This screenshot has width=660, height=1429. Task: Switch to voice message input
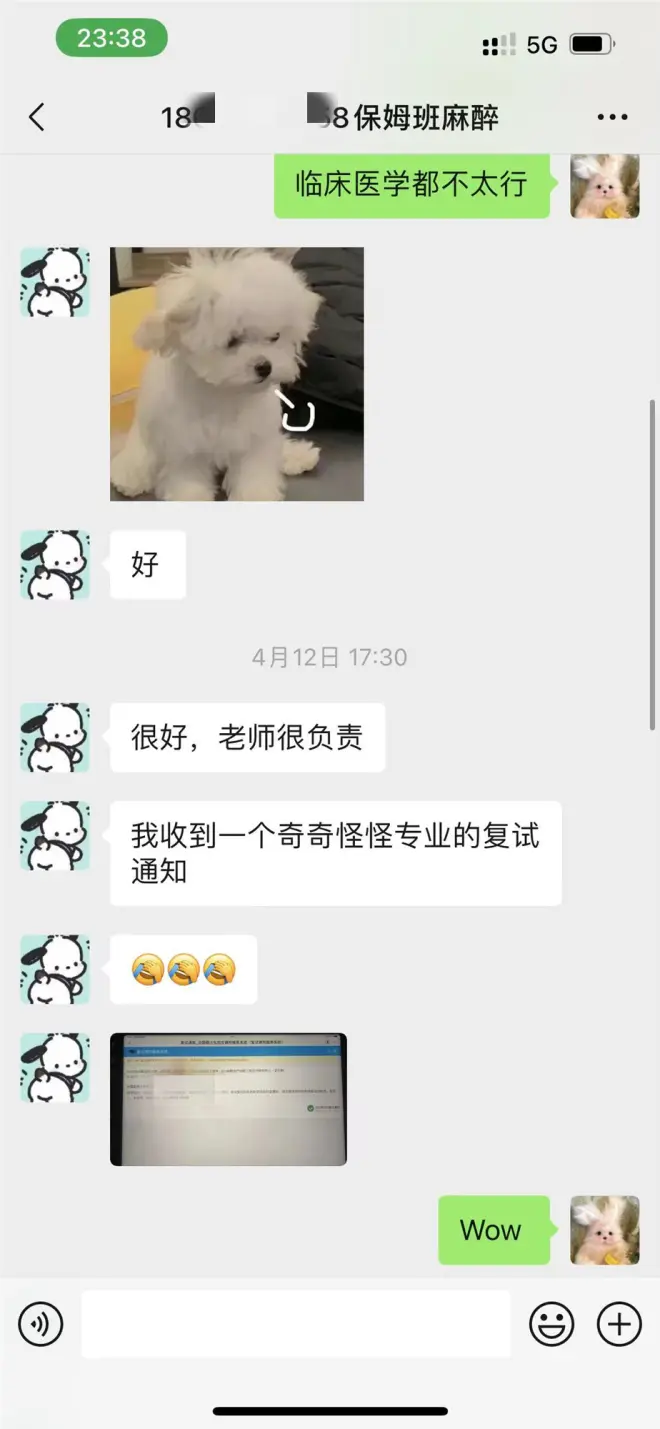(x=40, y=1324)
